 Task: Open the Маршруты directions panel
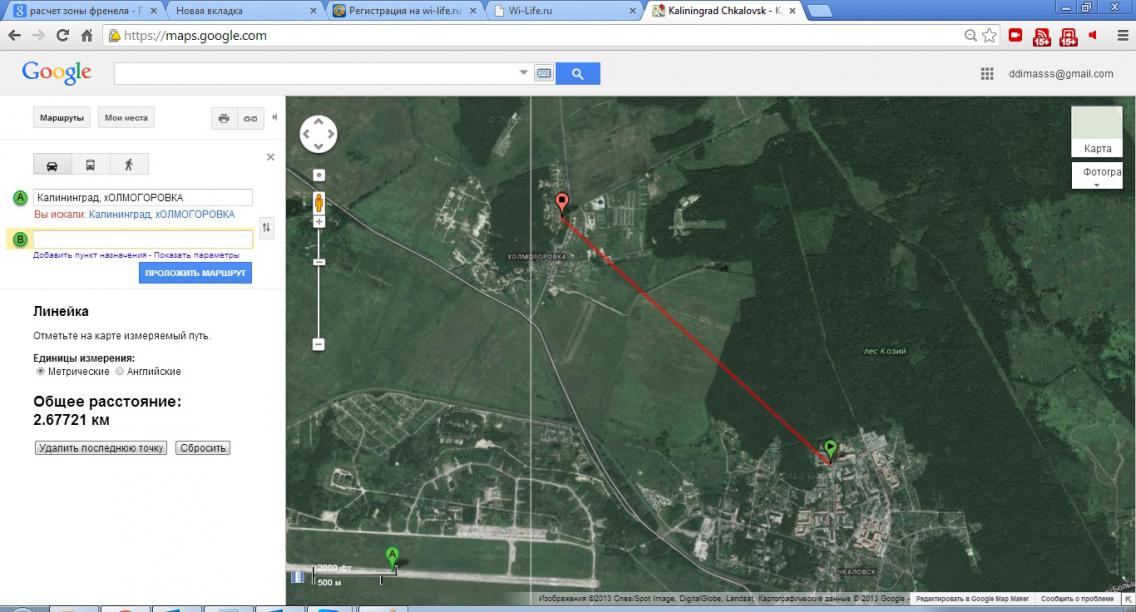coord(61,118)
